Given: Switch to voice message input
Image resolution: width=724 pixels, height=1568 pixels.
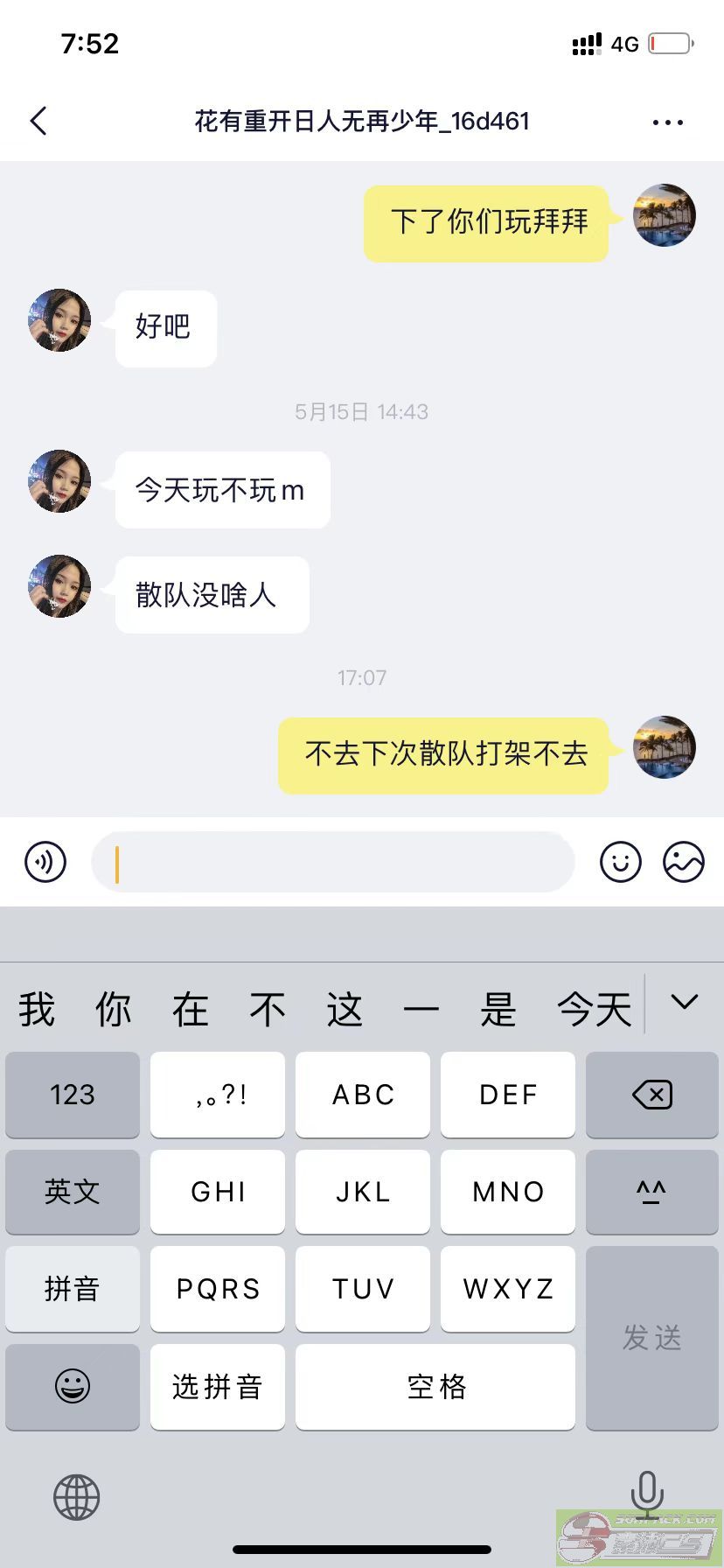Looking at the screenshot, I should click(45, 862).
